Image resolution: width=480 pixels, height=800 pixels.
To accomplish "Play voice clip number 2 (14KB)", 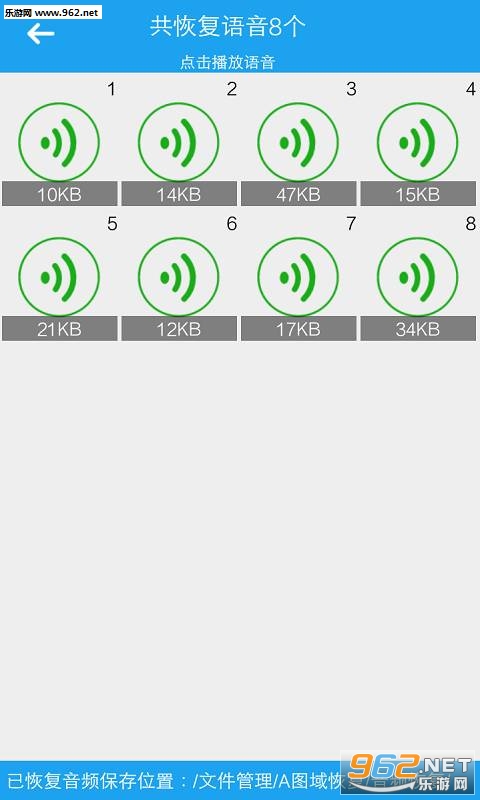I will click(179, 142).
